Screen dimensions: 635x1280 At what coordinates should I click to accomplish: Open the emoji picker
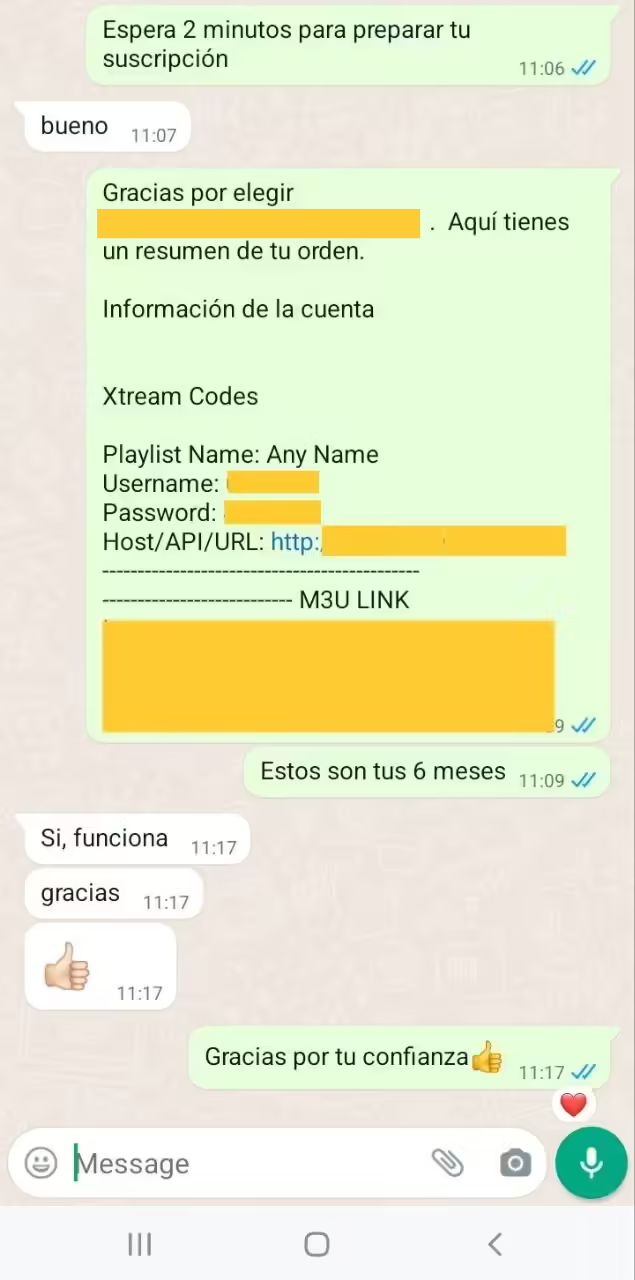41,1163
